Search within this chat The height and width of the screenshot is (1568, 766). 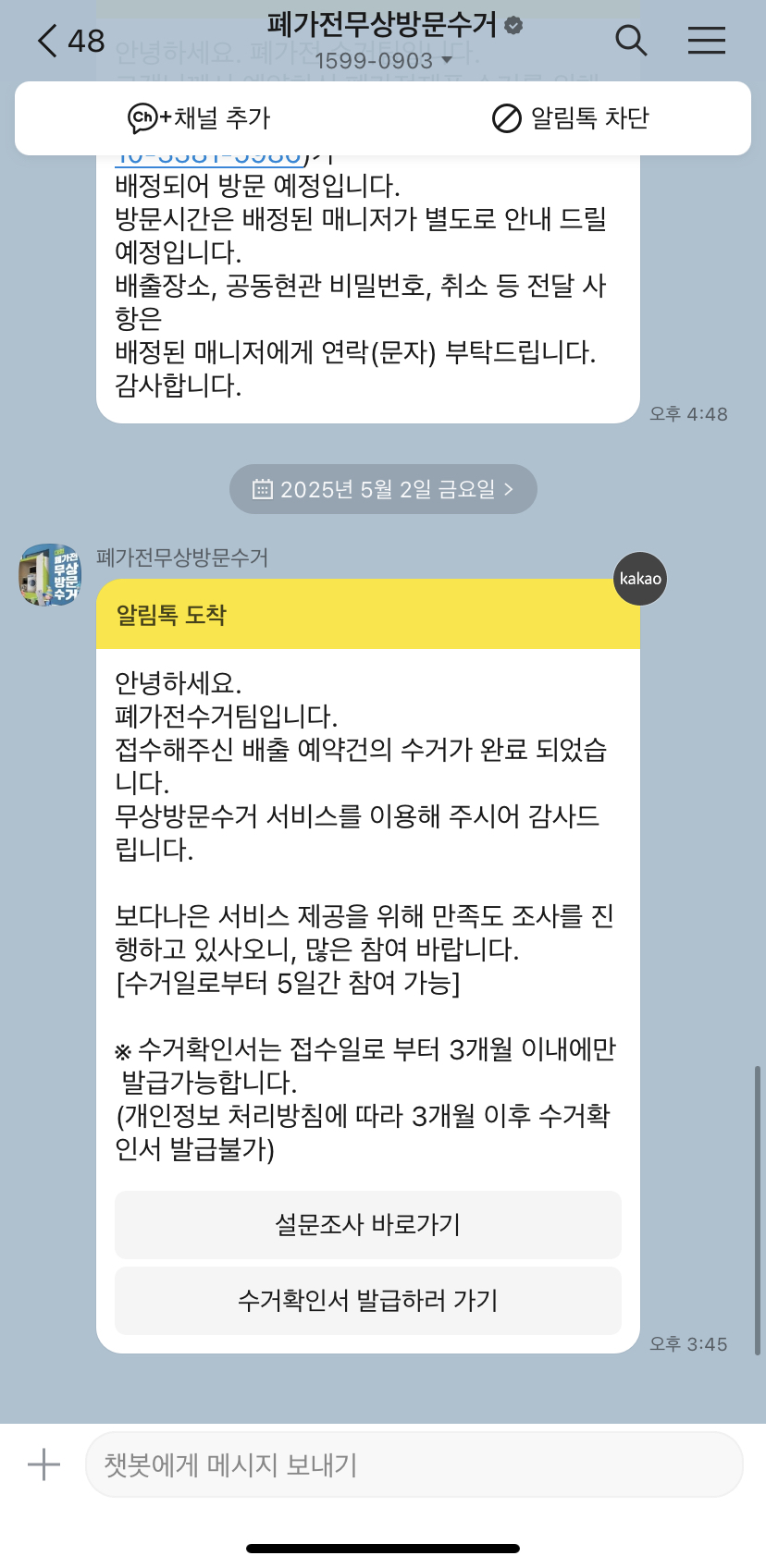(630, 41)
